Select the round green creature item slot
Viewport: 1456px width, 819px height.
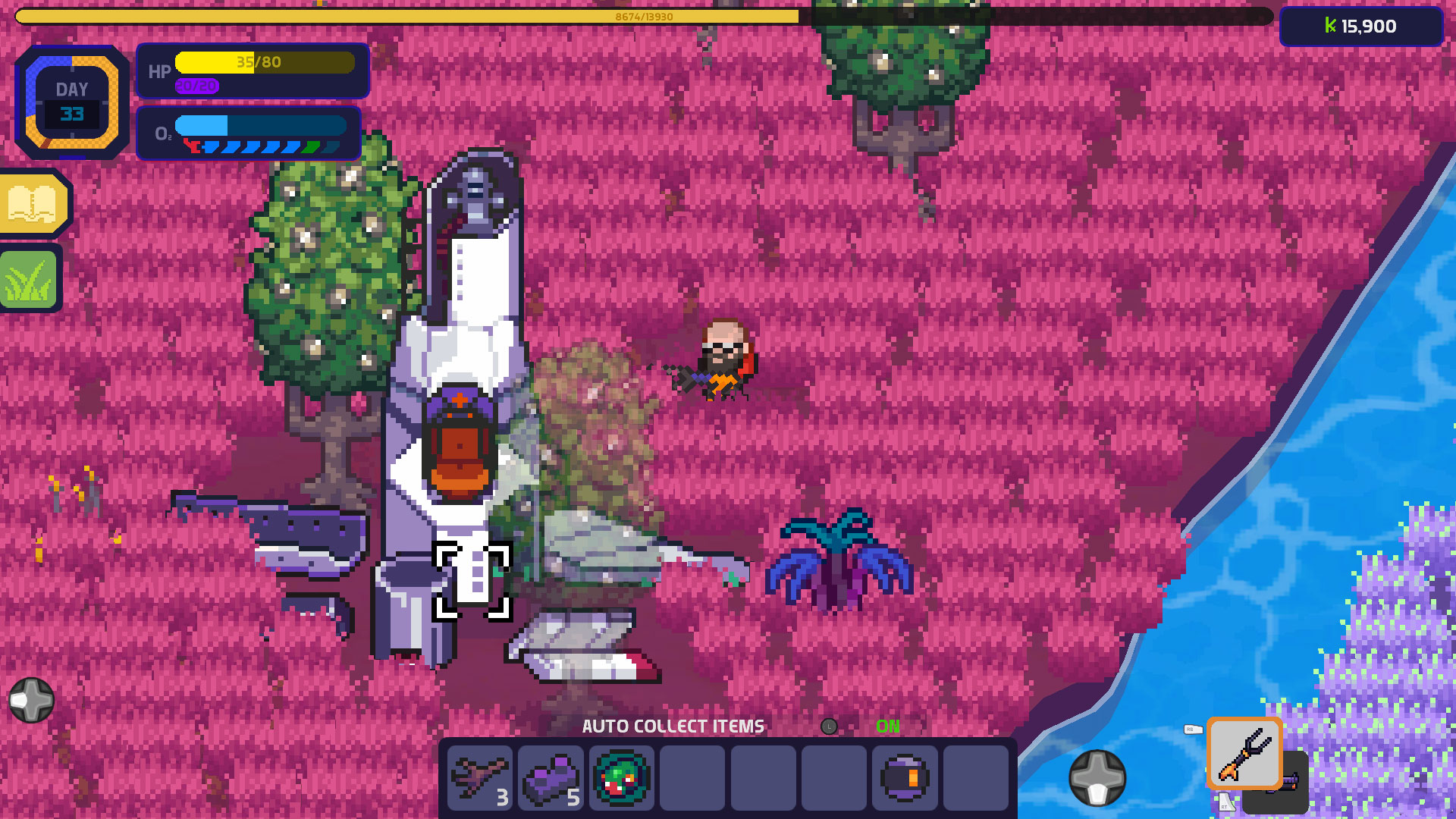pyautogui.click(x=622, y=777)
